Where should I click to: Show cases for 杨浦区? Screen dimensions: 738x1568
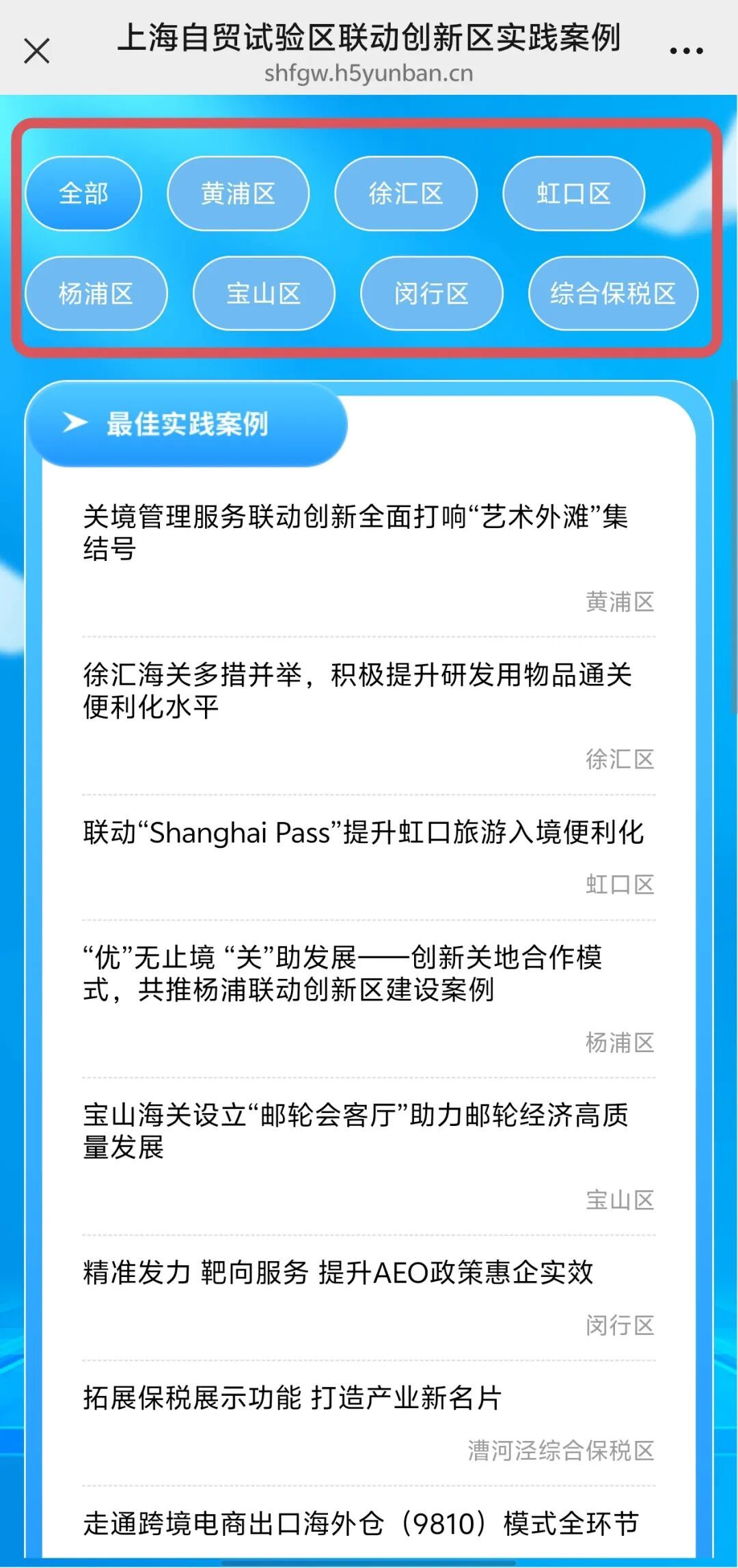tap(96, 293)
